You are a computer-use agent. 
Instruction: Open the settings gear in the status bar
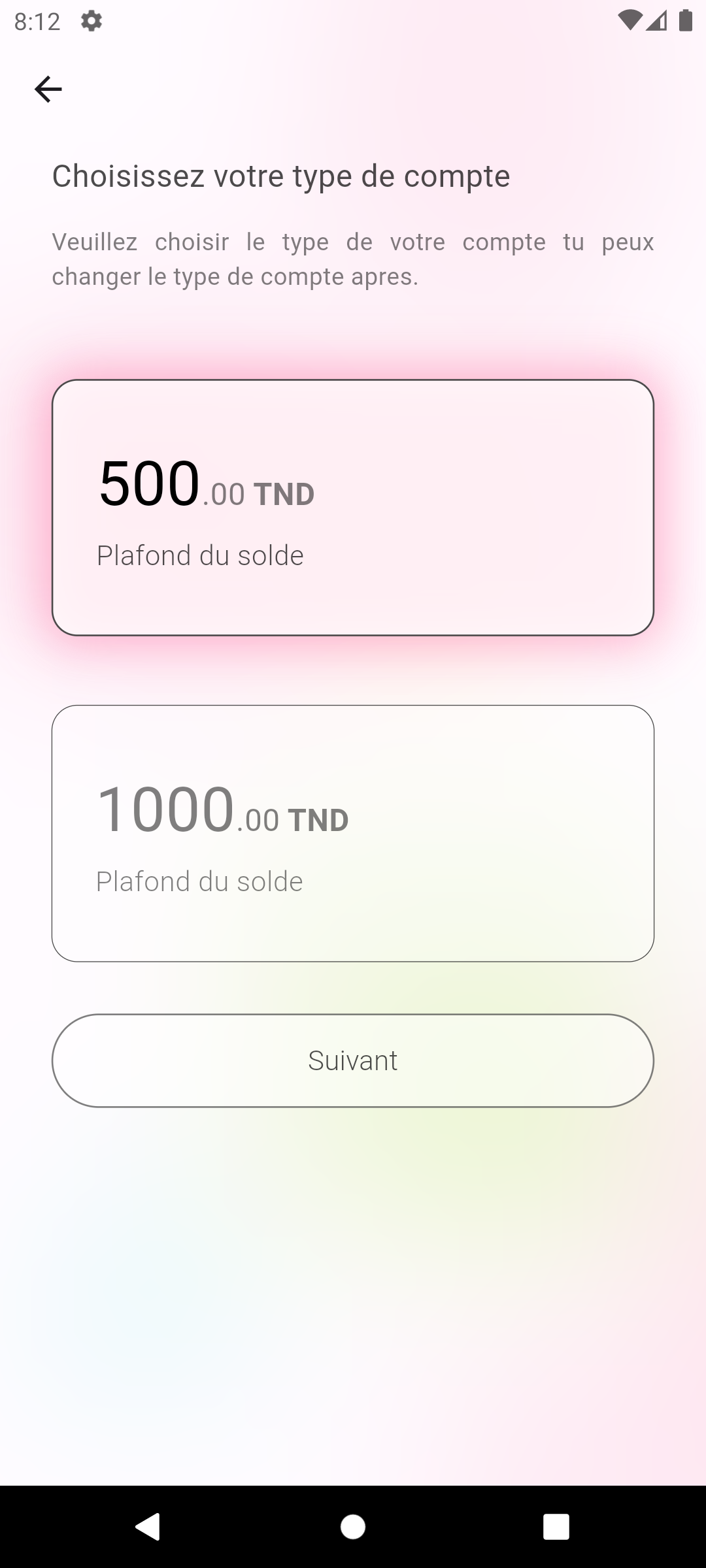tap(92, 21)
